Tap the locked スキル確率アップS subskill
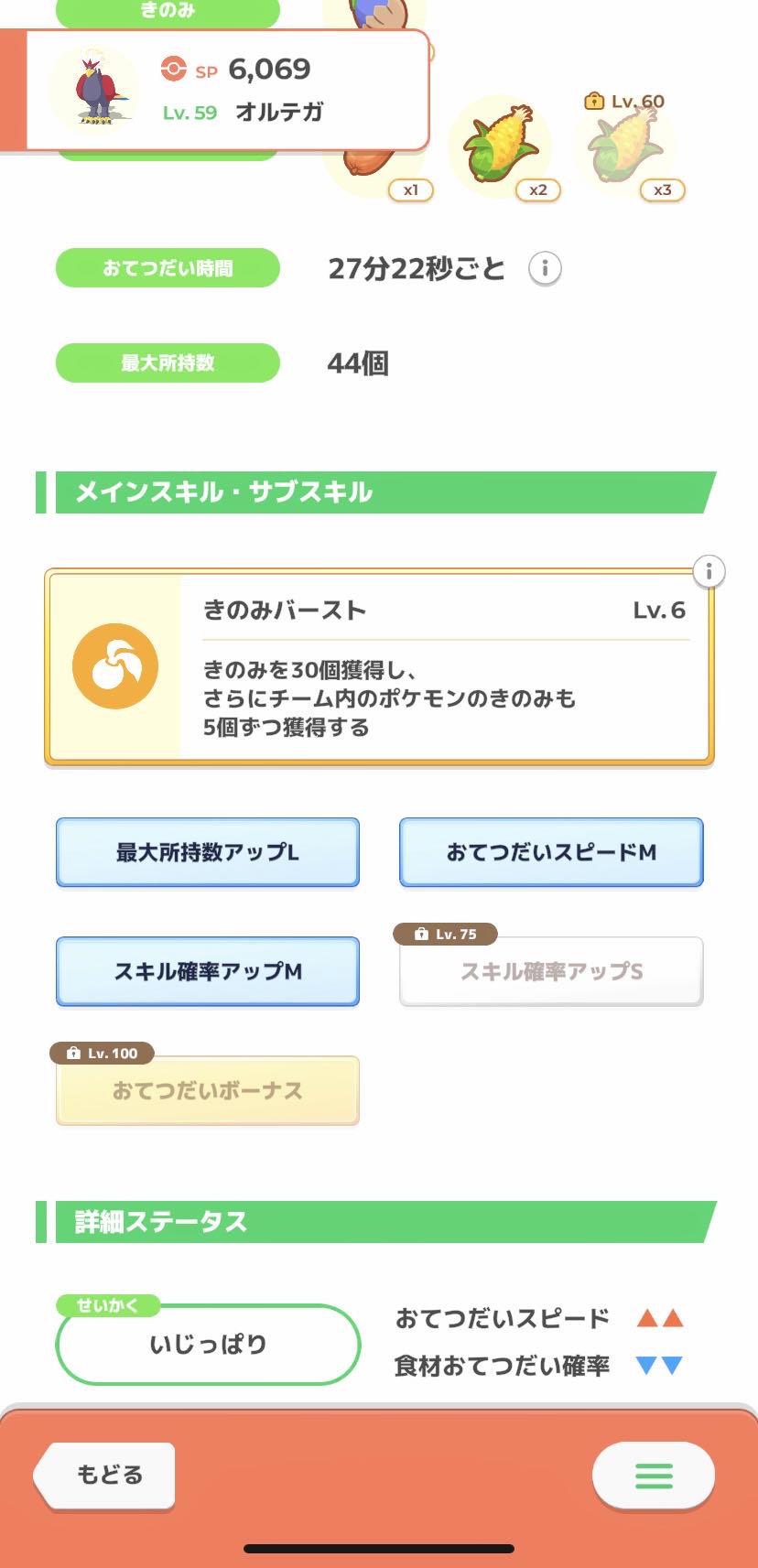This screenshot has width=758, height=1568. 550,971
